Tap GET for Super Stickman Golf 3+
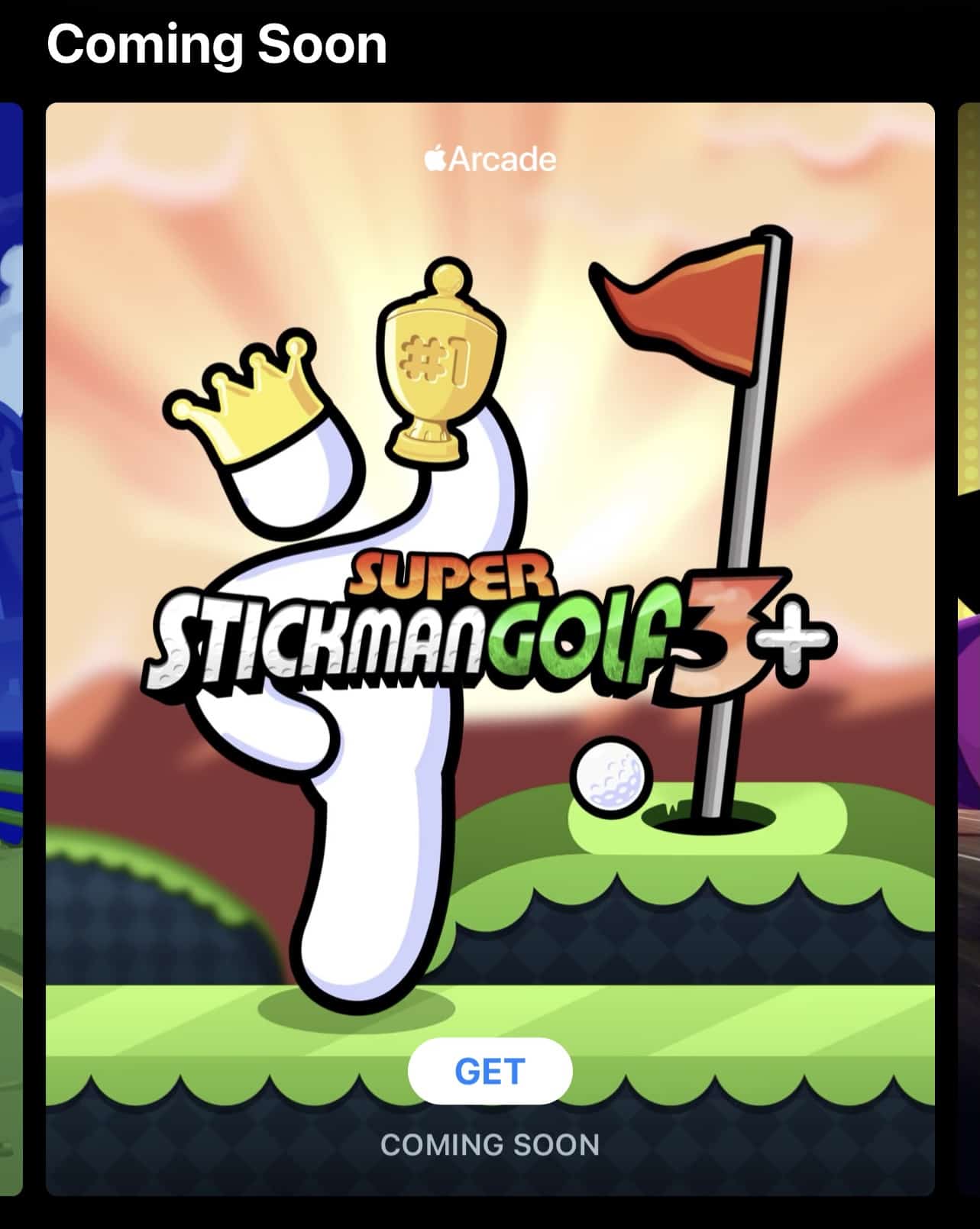The image size is (980, 1229). (490, 1071)
